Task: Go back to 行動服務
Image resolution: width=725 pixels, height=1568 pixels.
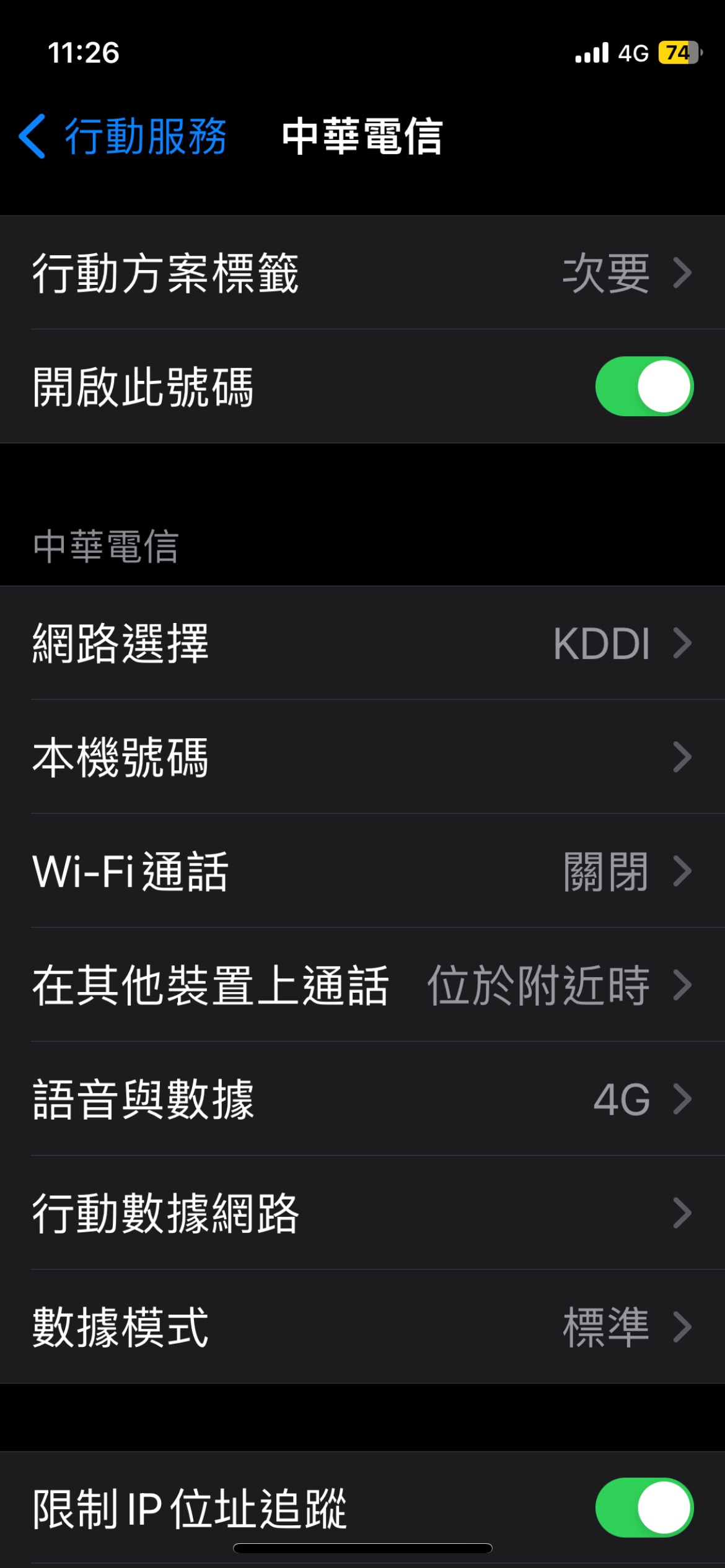Action: (x=123, y=136)
